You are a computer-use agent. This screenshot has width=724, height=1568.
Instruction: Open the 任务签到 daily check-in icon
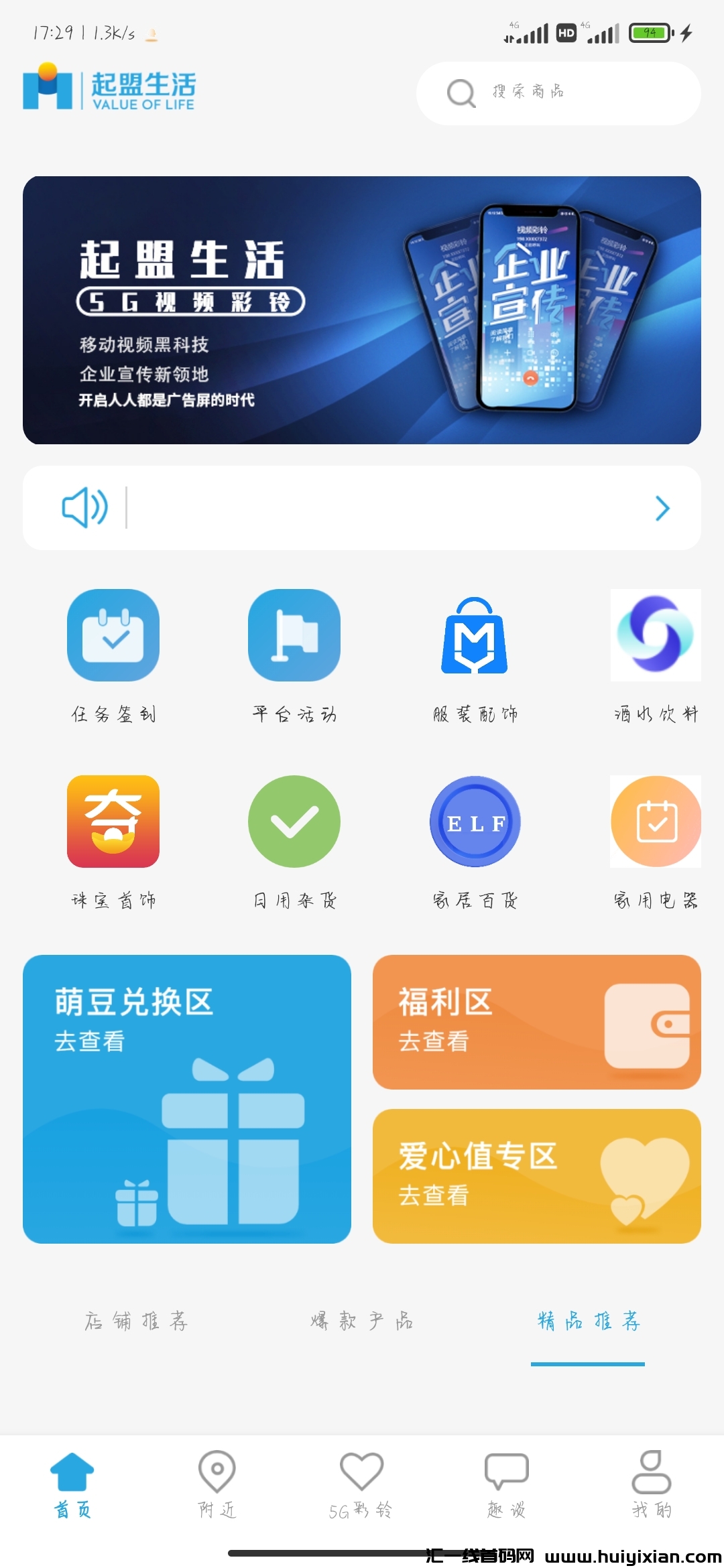pos(113,636)
